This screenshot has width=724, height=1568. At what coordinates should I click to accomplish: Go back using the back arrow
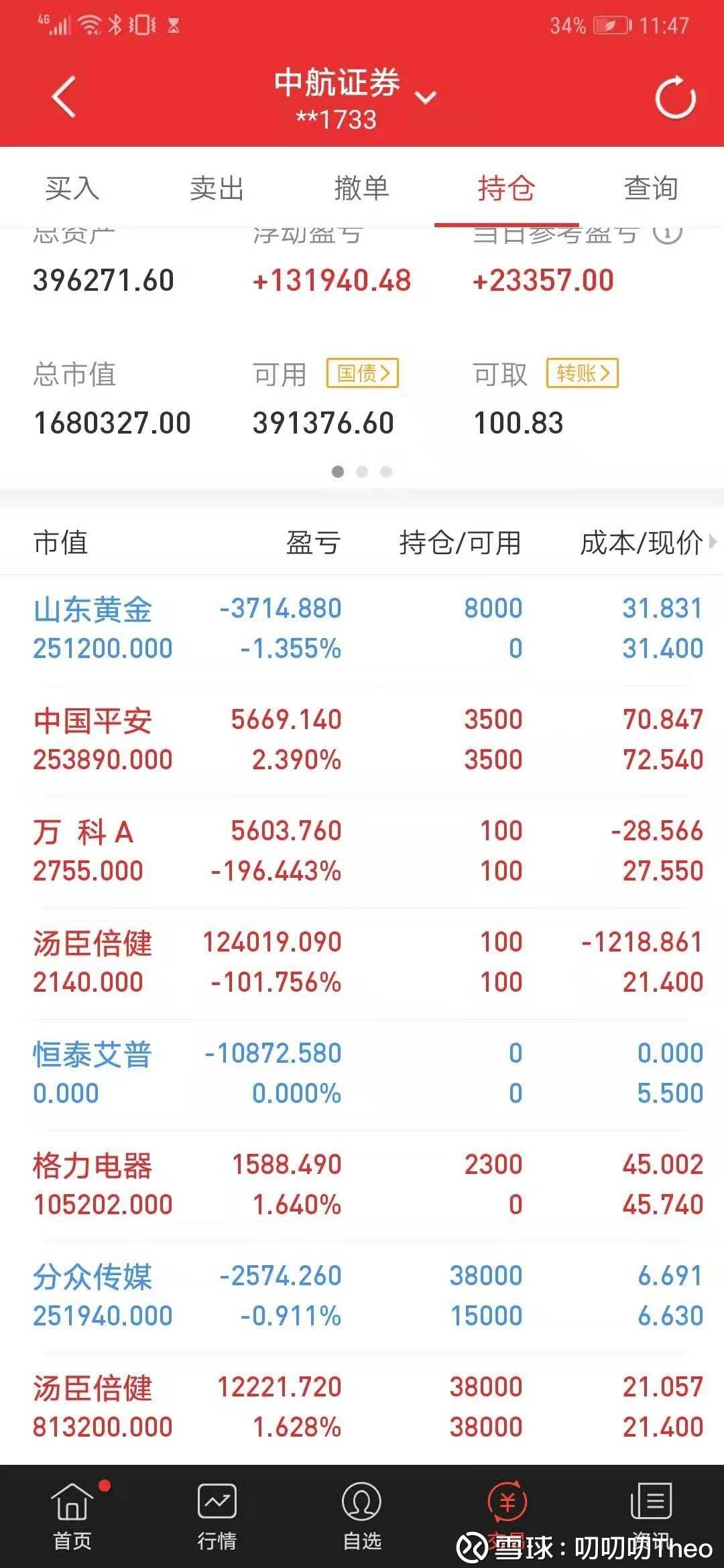[60, 98]
